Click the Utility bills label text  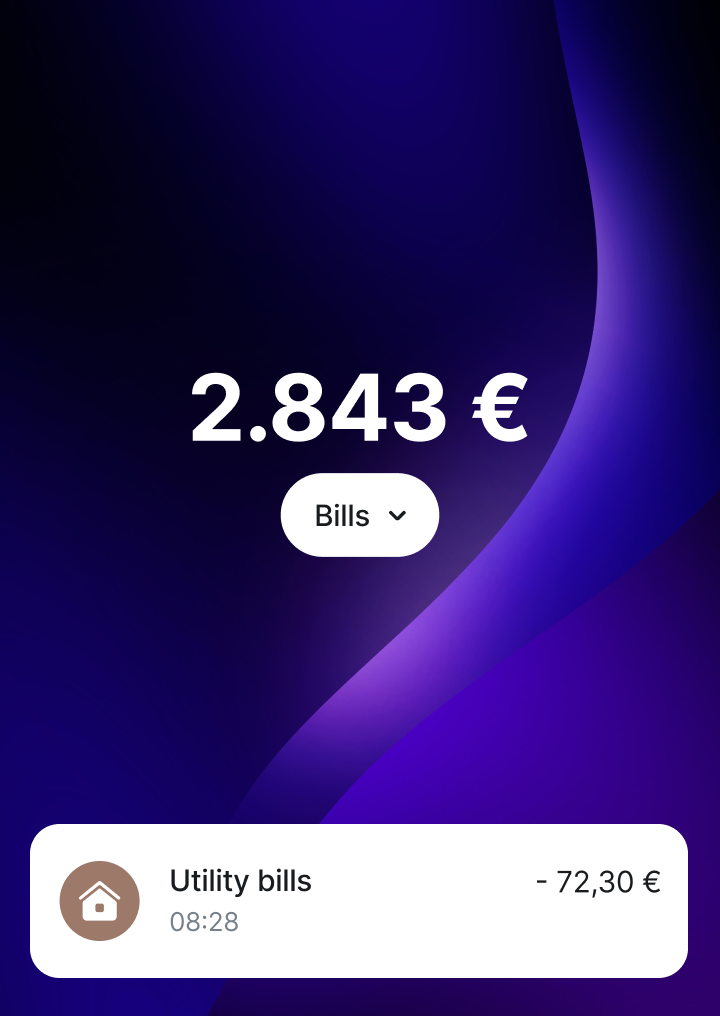click(x=240, y=882)
